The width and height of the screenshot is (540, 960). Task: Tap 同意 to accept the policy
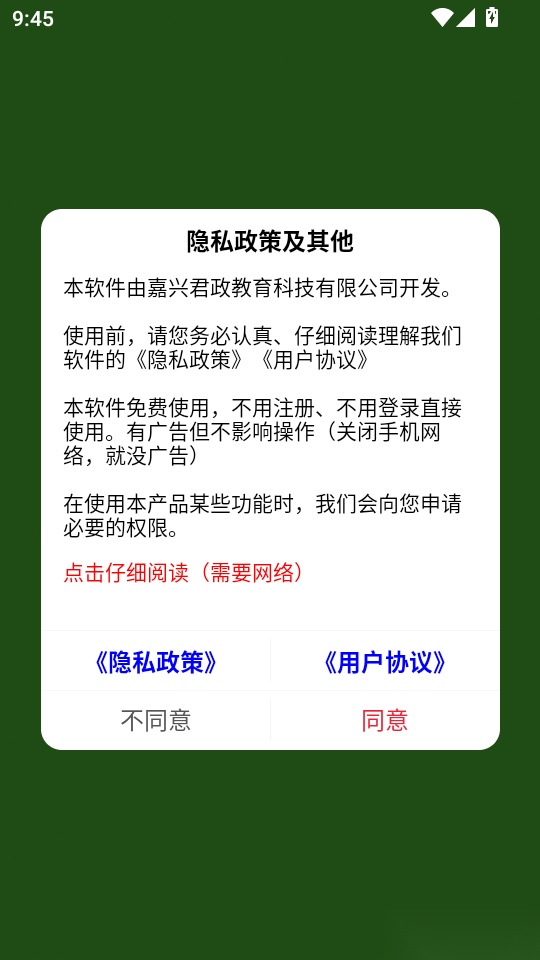pos(385,720)
